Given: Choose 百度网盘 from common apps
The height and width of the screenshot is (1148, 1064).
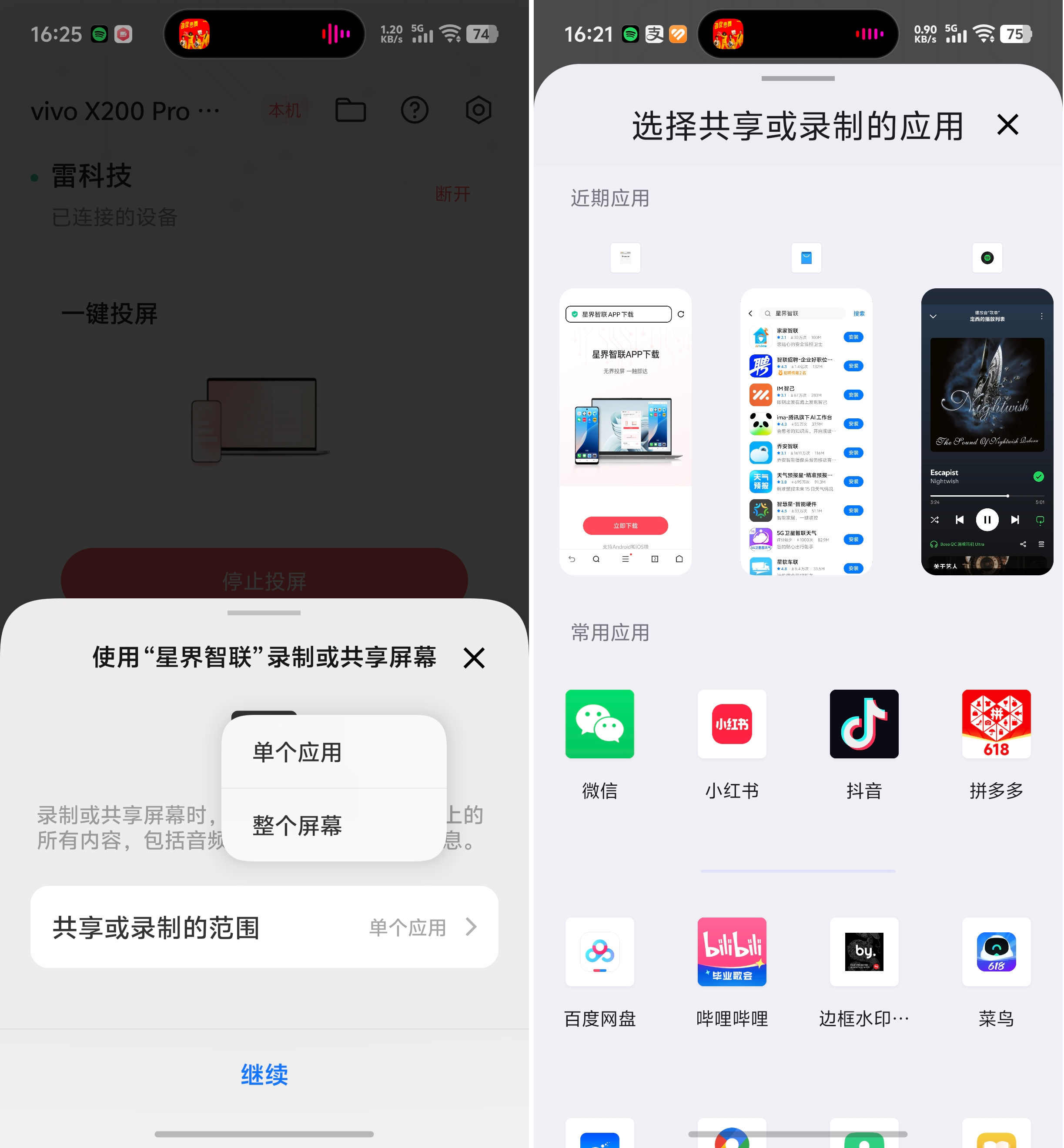Looking at the screenshot, I should click(x=599, y=952).
